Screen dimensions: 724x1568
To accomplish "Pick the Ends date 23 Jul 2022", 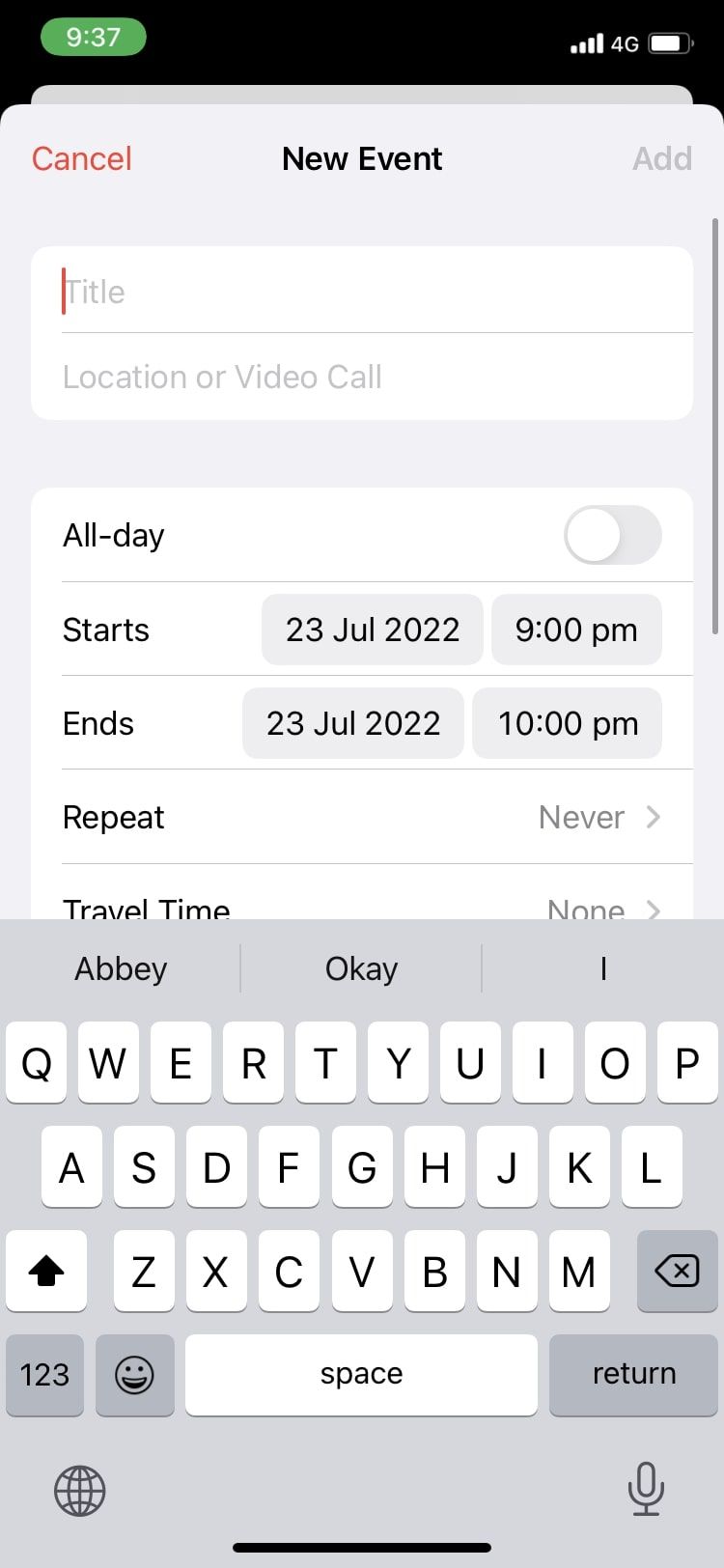I will pos(353,723).
